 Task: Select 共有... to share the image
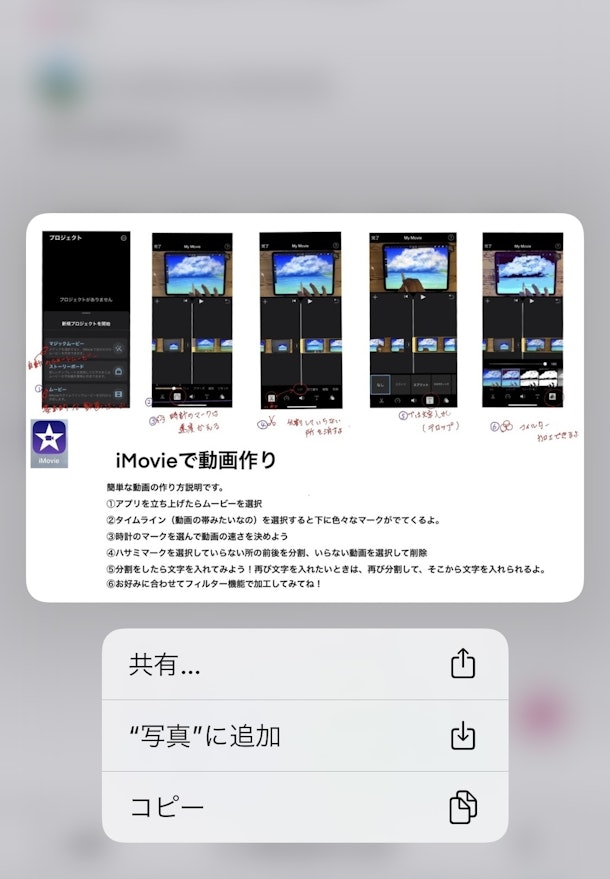point(304,664)
